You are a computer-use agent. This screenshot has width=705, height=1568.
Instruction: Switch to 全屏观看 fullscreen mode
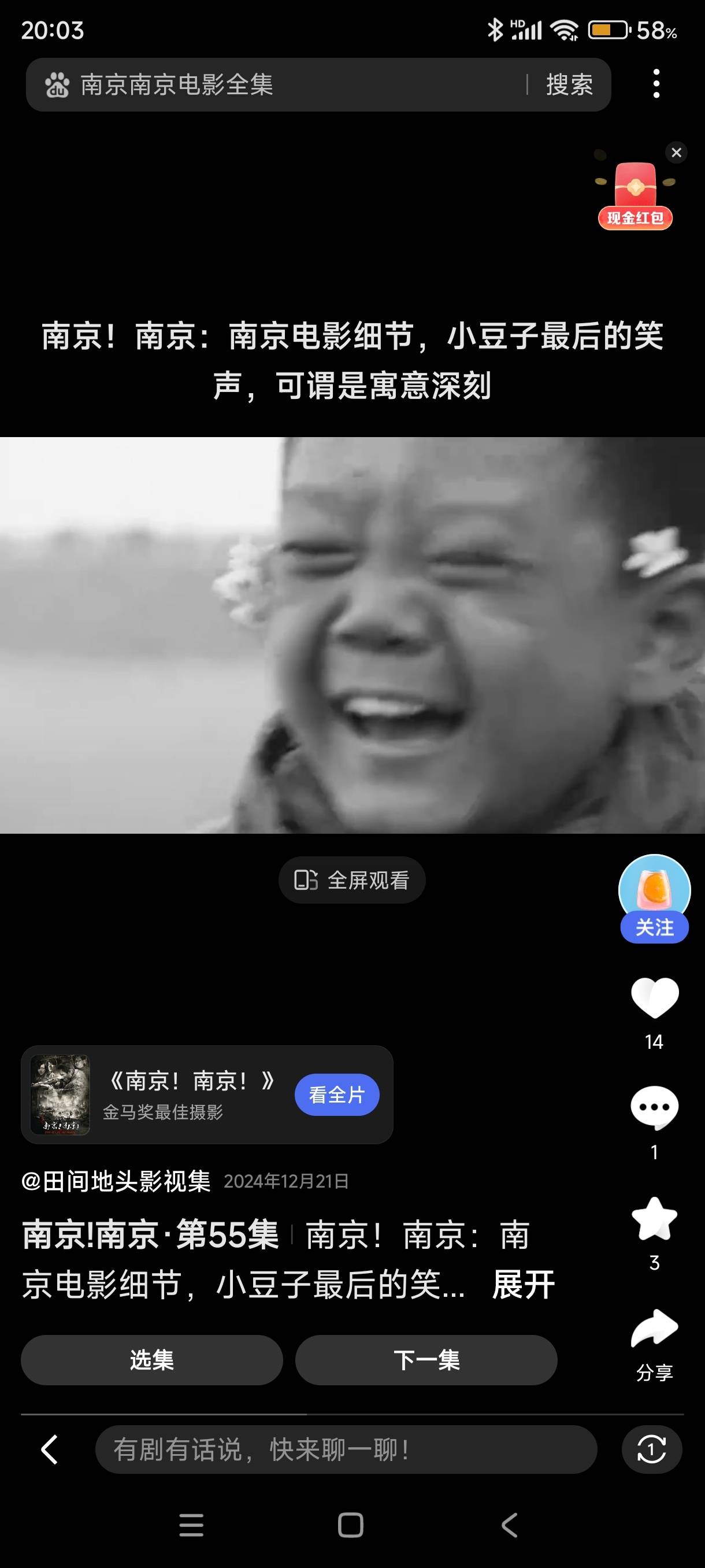tap(351, 880)
